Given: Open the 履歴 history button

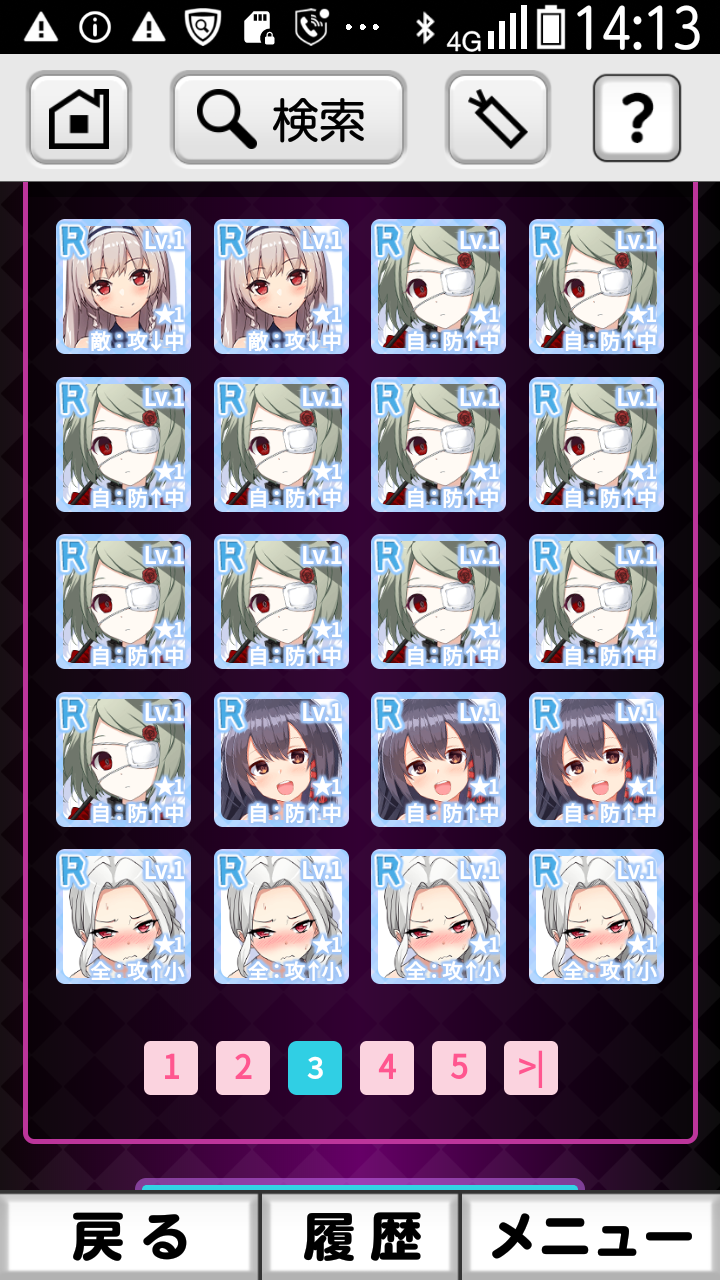Looking at the screenshot, I should coord(361,1238).
